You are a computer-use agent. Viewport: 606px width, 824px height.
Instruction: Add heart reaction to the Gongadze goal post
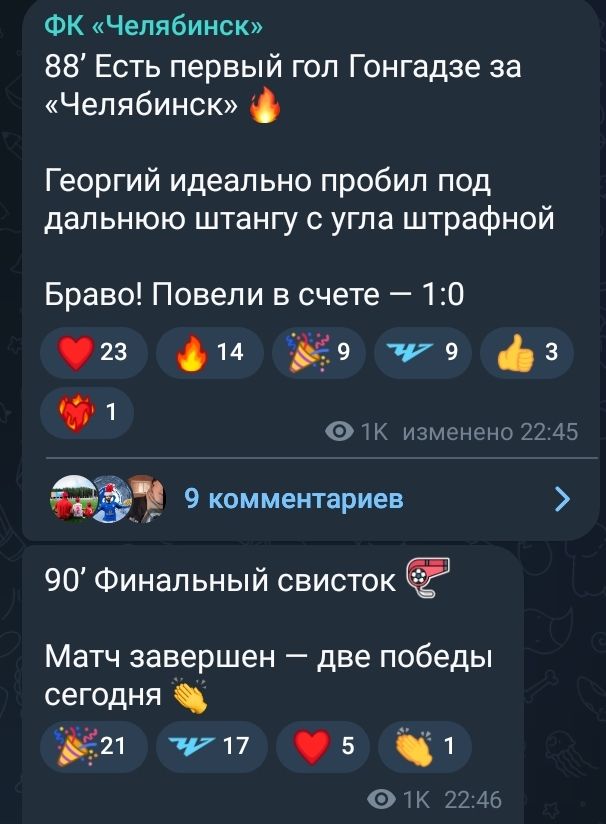pyautogui.click(x=93, y=351)
